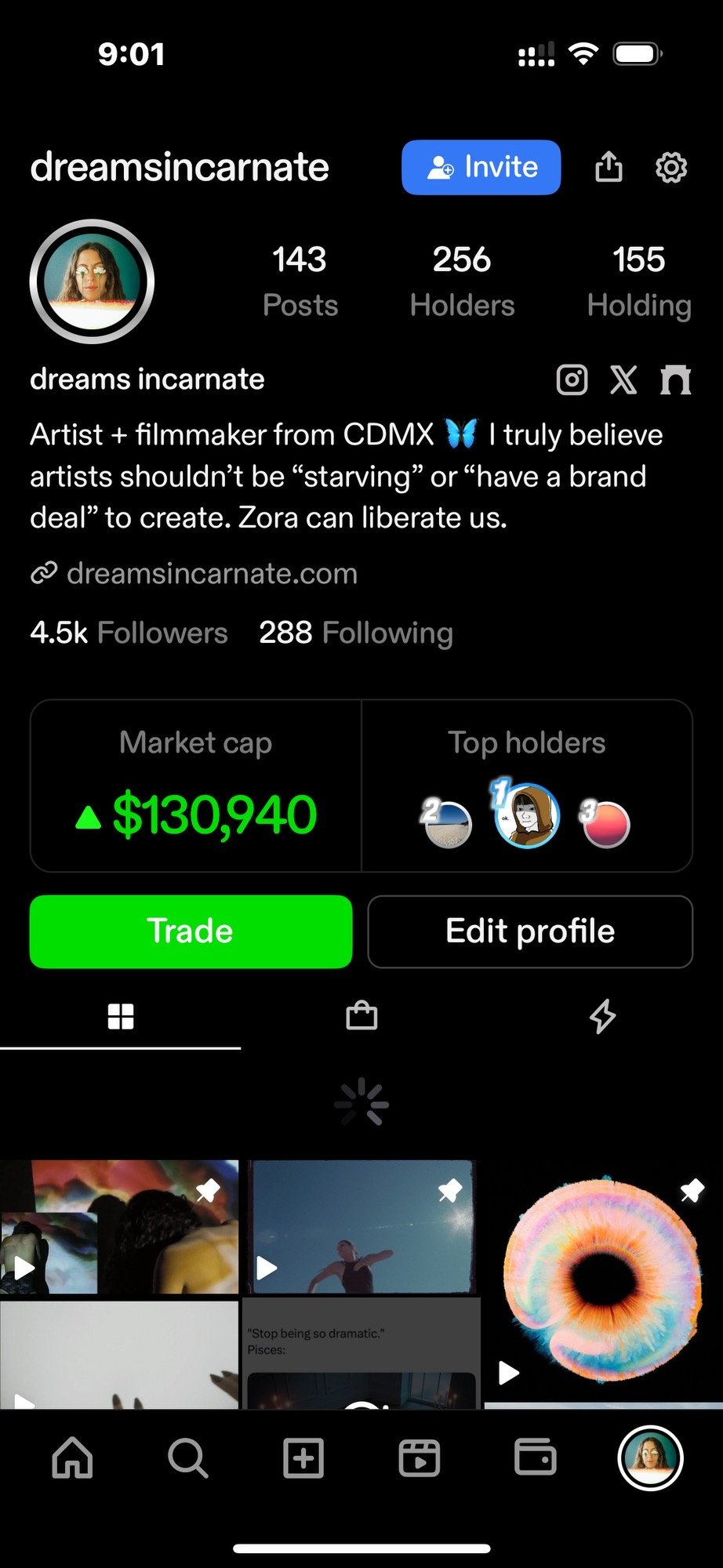Open the pinned dancer video post

pos(361,1226)
